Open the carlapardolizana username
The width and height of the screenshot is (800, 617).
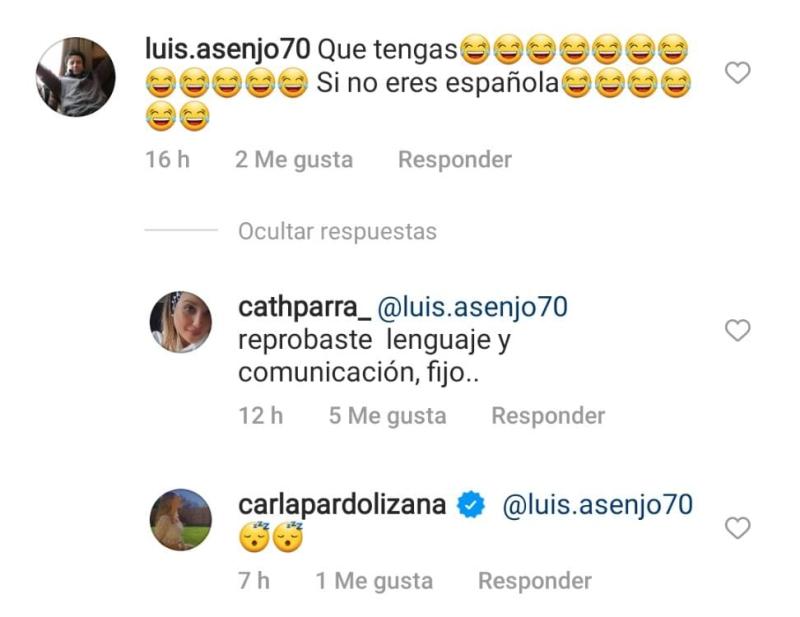[342, 505]
